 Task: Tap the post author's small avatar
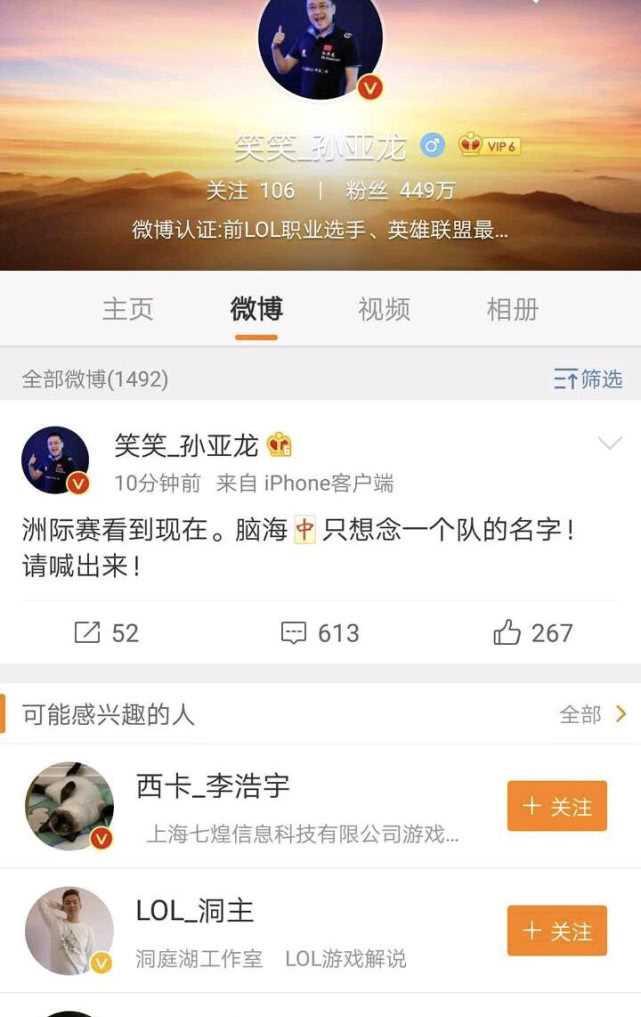tap(56, 460)
